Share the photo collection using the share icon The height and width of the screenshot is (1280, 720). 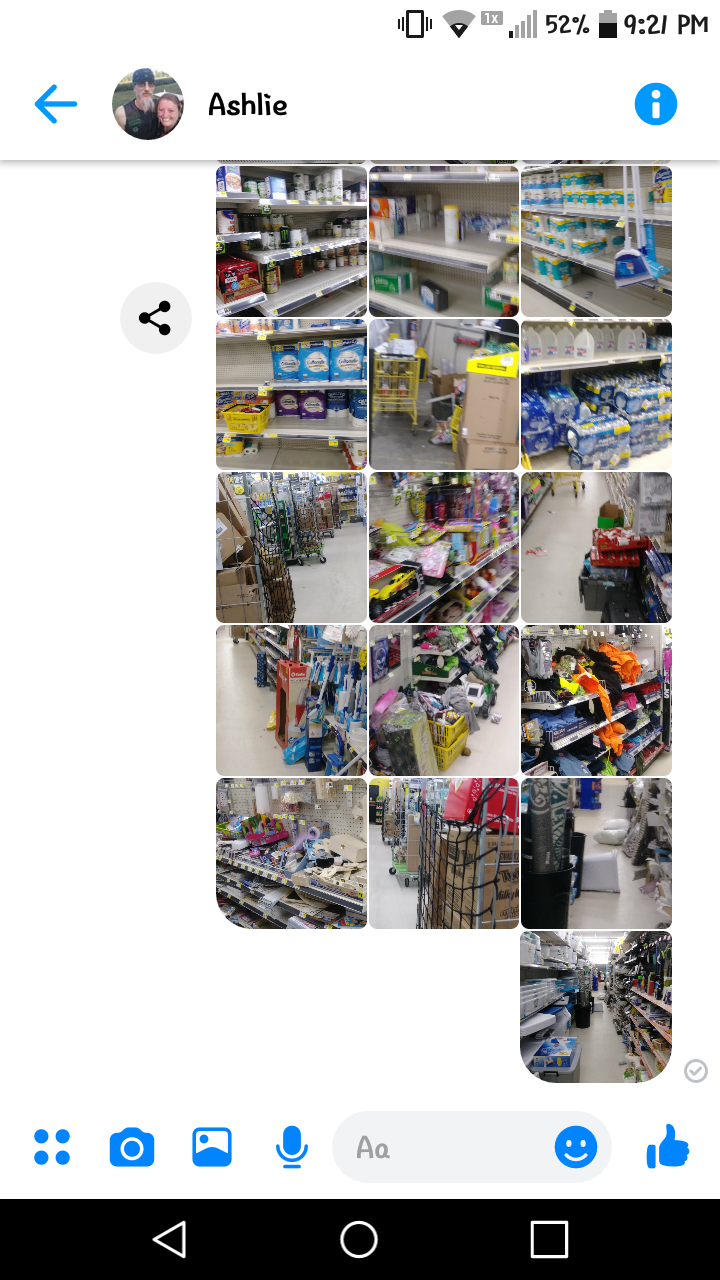point(156,317)
